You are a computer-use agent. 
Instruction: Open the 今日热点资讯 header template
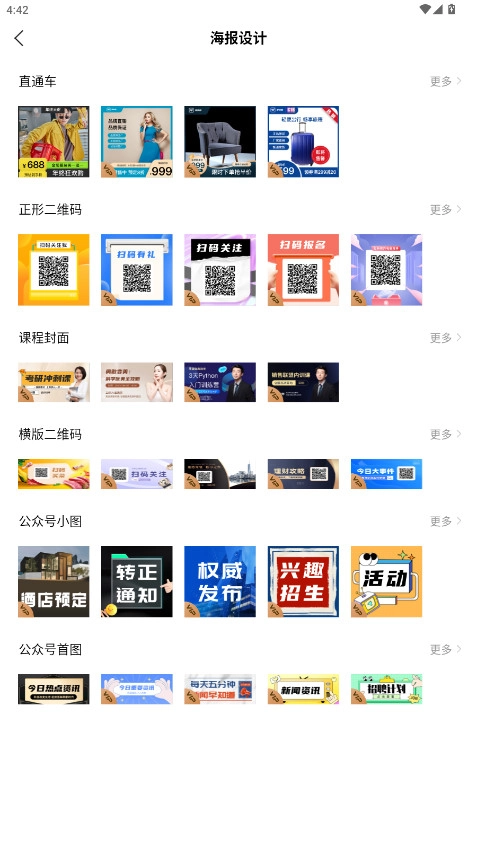[54, 689]
